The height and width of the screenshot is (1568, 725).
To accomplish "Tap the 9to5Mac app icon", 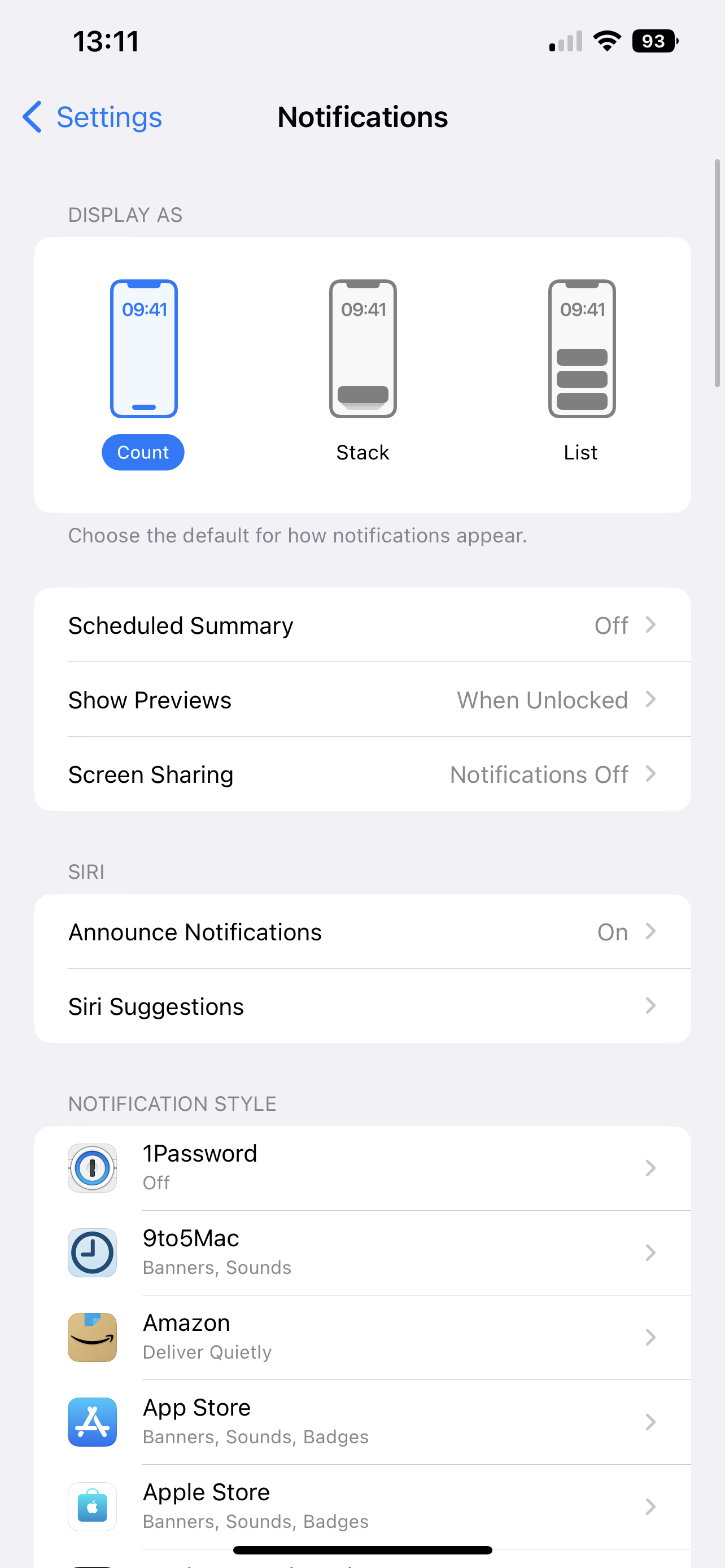I will coord(92,1252).
